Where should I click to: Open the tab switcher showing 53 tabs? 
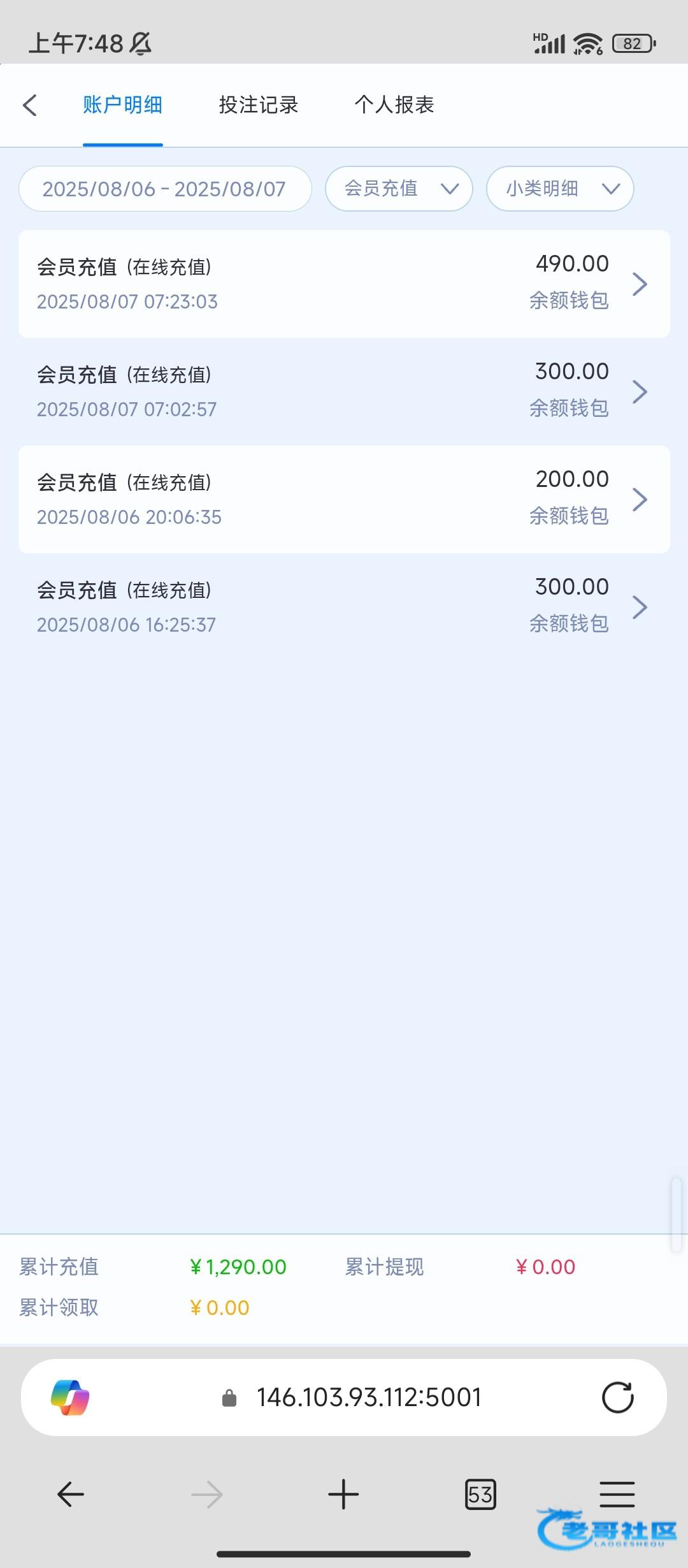point(480,1495)
